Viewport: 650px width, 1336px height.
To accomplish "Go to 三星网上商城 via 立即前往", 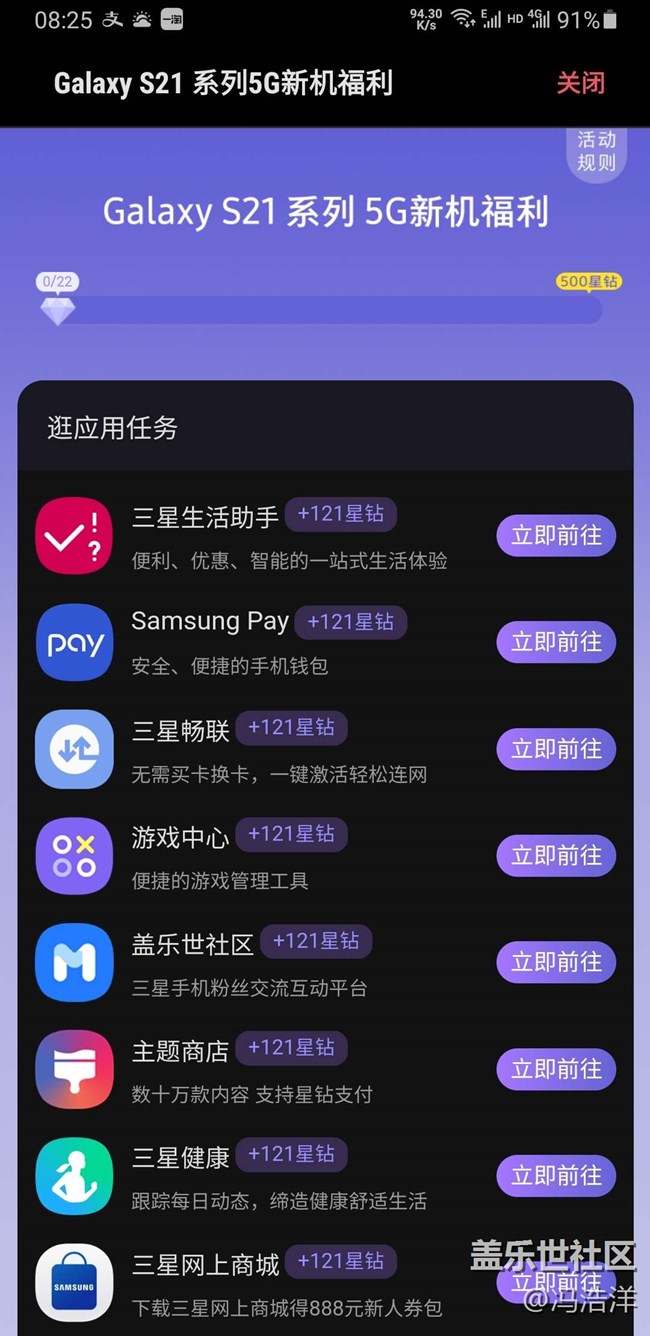I will 556,1282.
